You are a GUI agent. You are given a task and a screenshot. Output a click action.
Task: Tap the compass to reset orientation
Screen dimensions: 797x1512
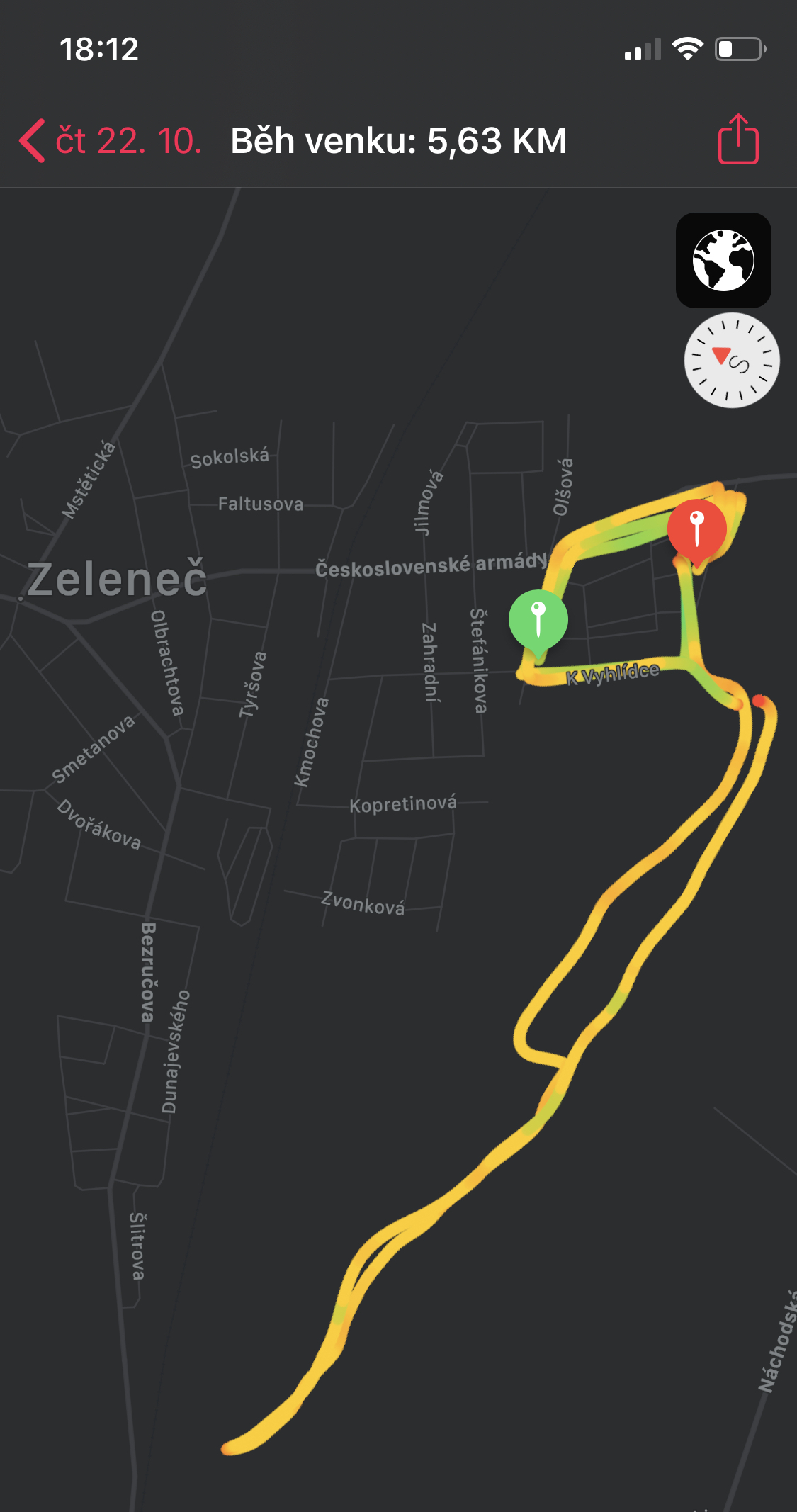pos(732,360)
